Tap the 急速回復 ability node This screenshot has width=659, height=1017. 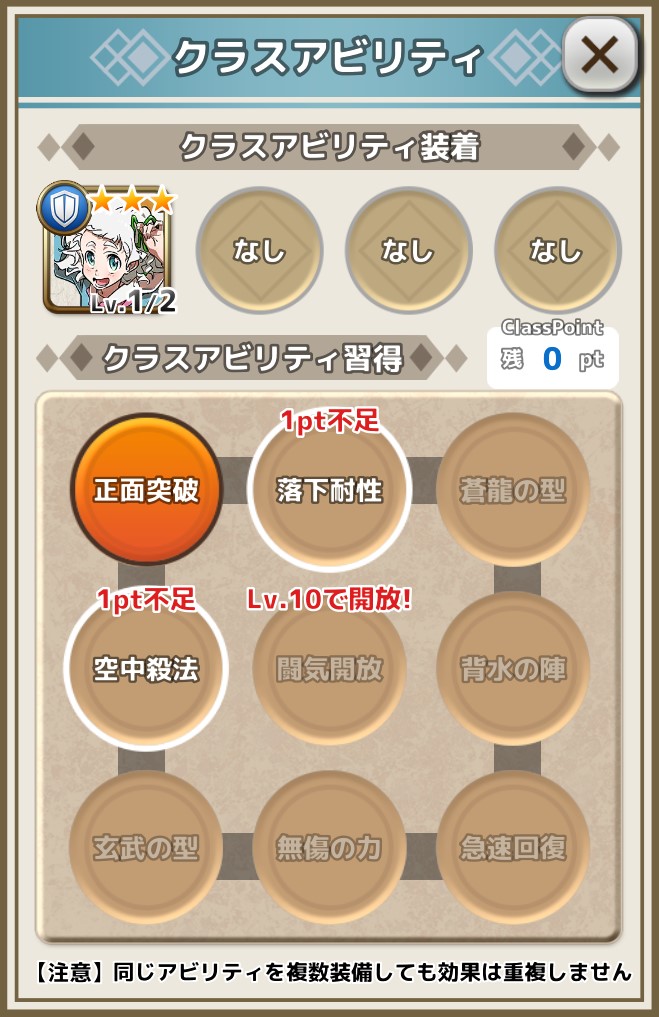pos(513,848)
